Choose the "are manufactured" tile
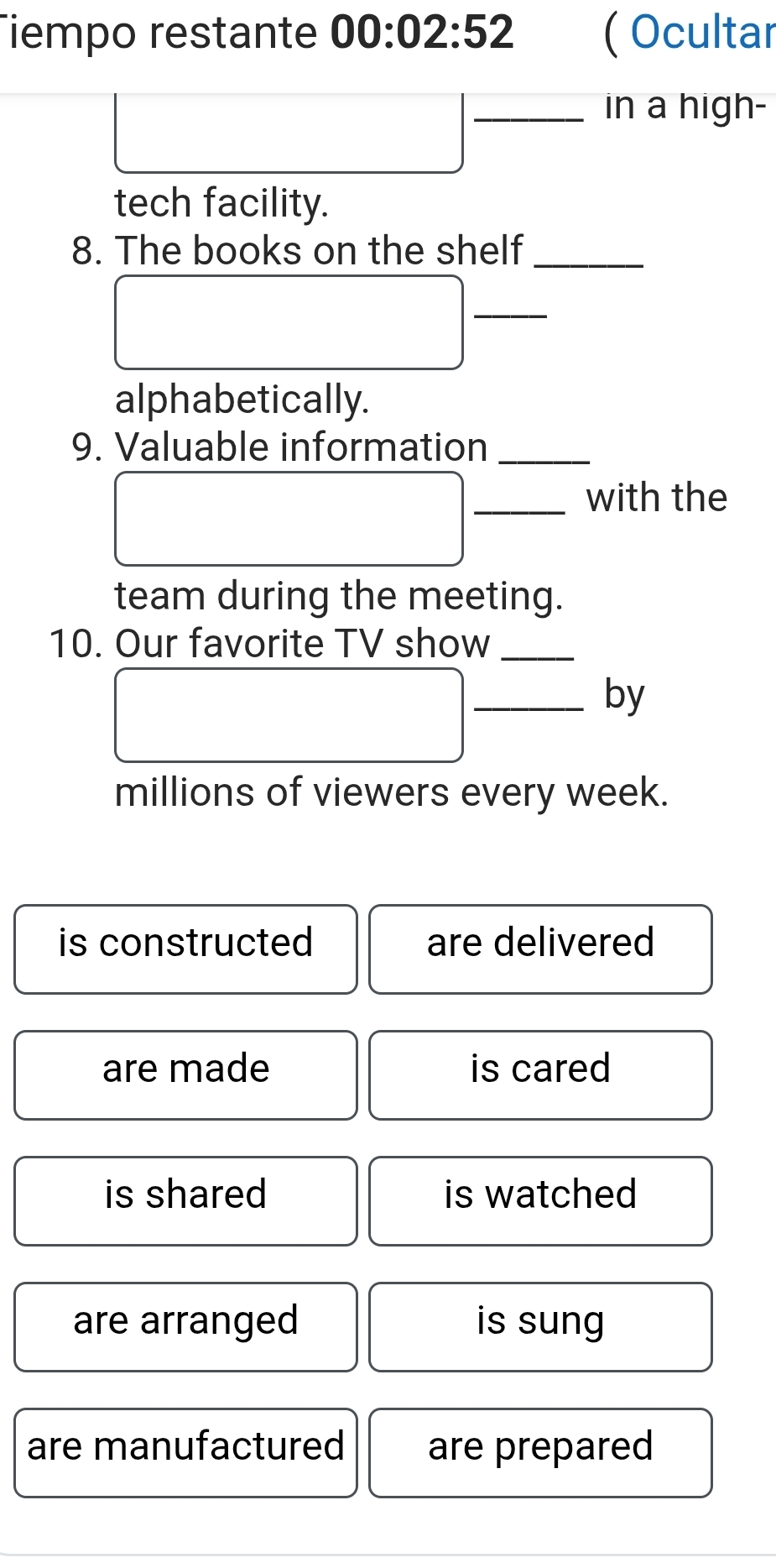776x1568 pixels. (x=185, y=1453)
